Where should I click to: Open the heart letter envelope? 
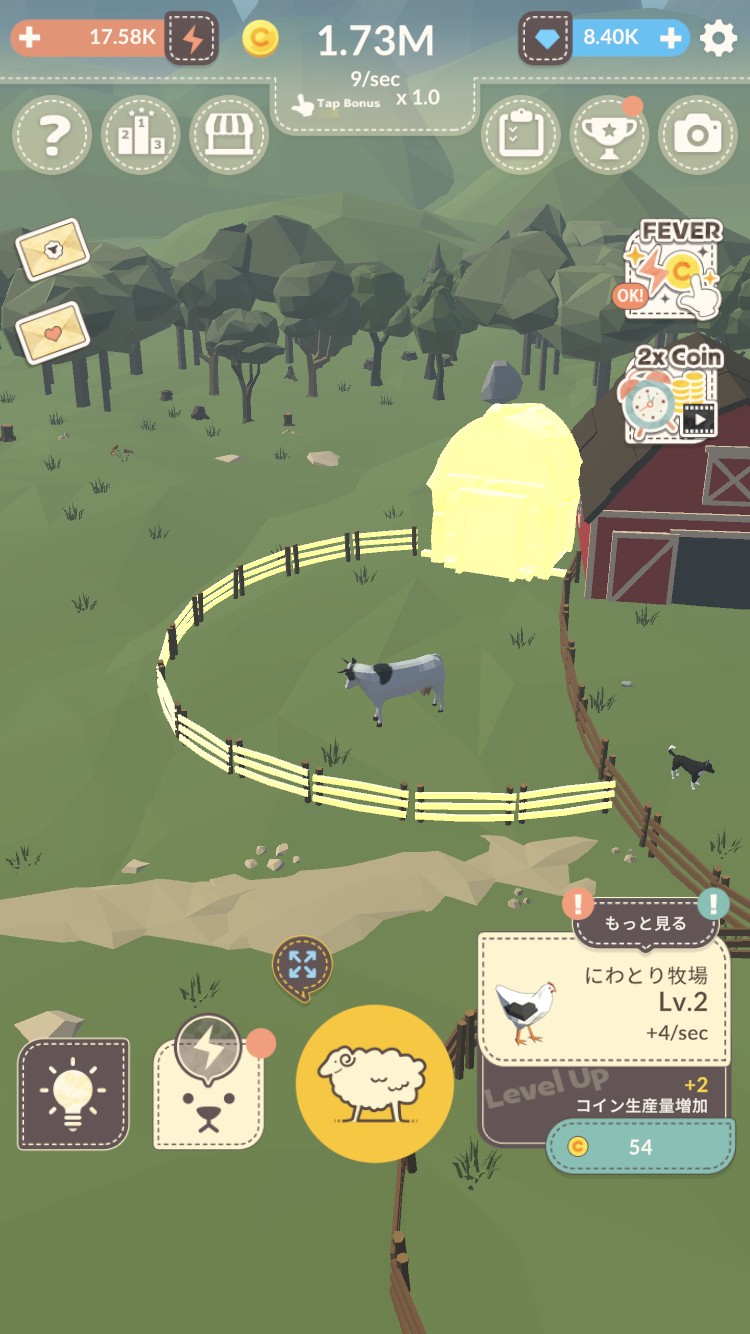tap(52, 332)
